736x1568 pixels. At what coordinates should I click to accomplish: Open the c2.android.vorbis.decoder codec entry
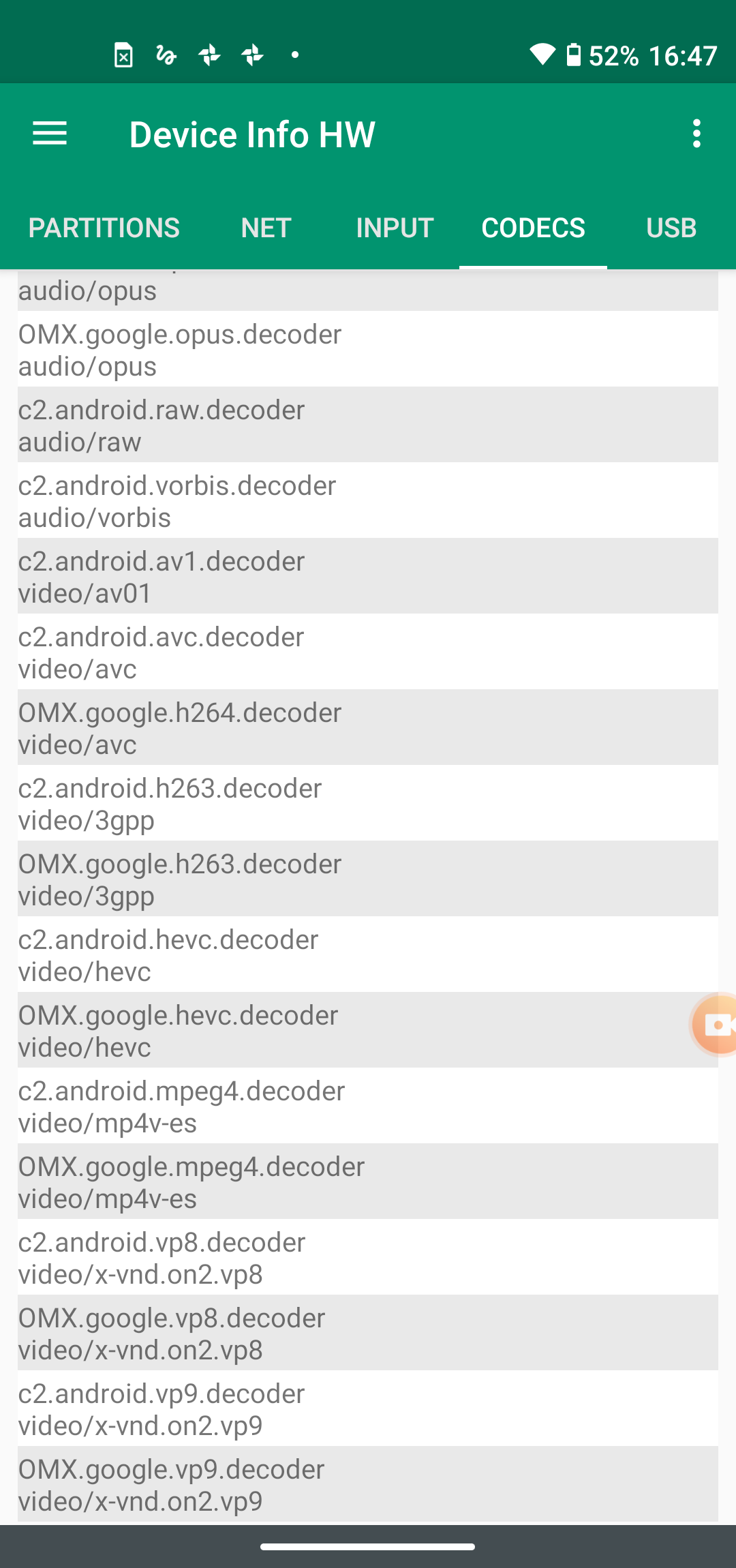tap(368, 501)
